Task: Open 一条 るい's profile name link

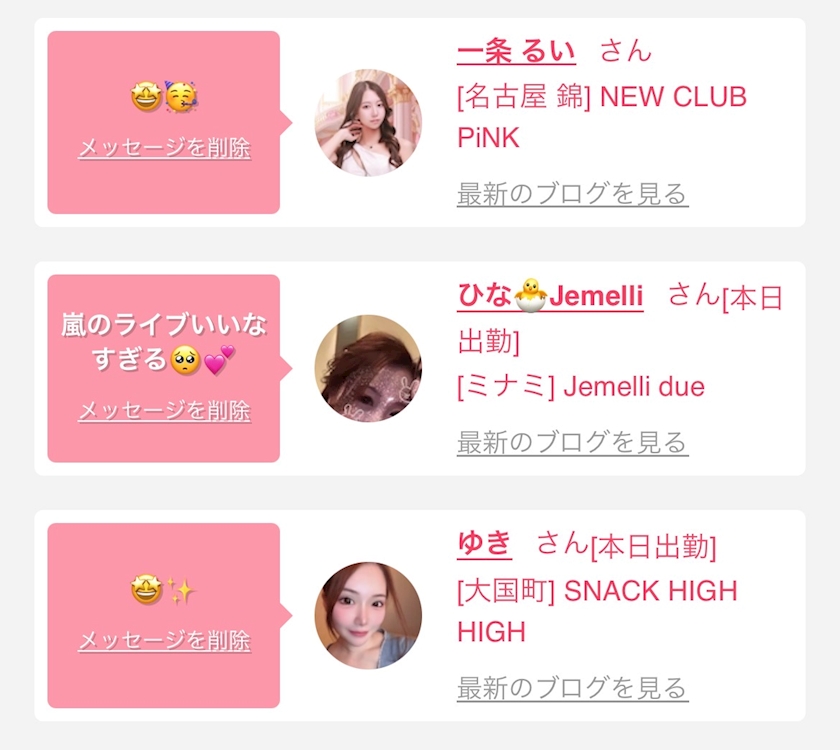Action: pos(516,51)
